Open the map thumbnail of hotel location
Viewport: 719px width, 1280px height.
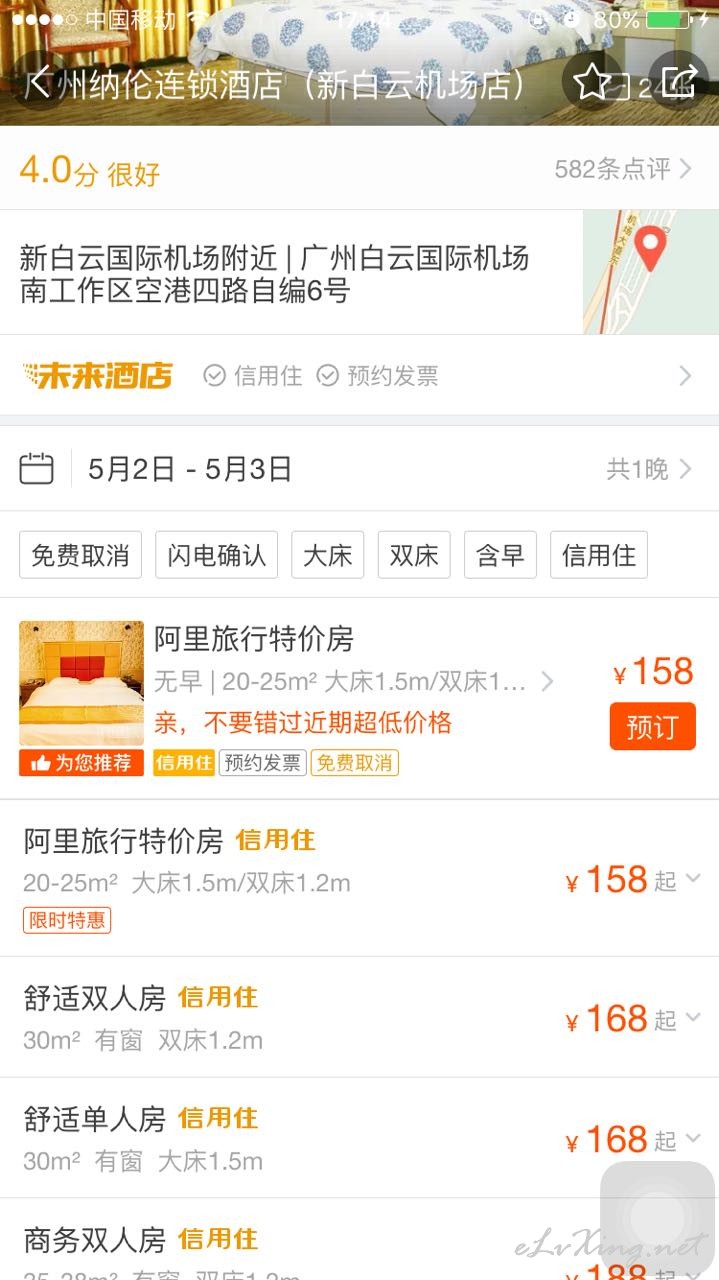(x=651, y=272)
